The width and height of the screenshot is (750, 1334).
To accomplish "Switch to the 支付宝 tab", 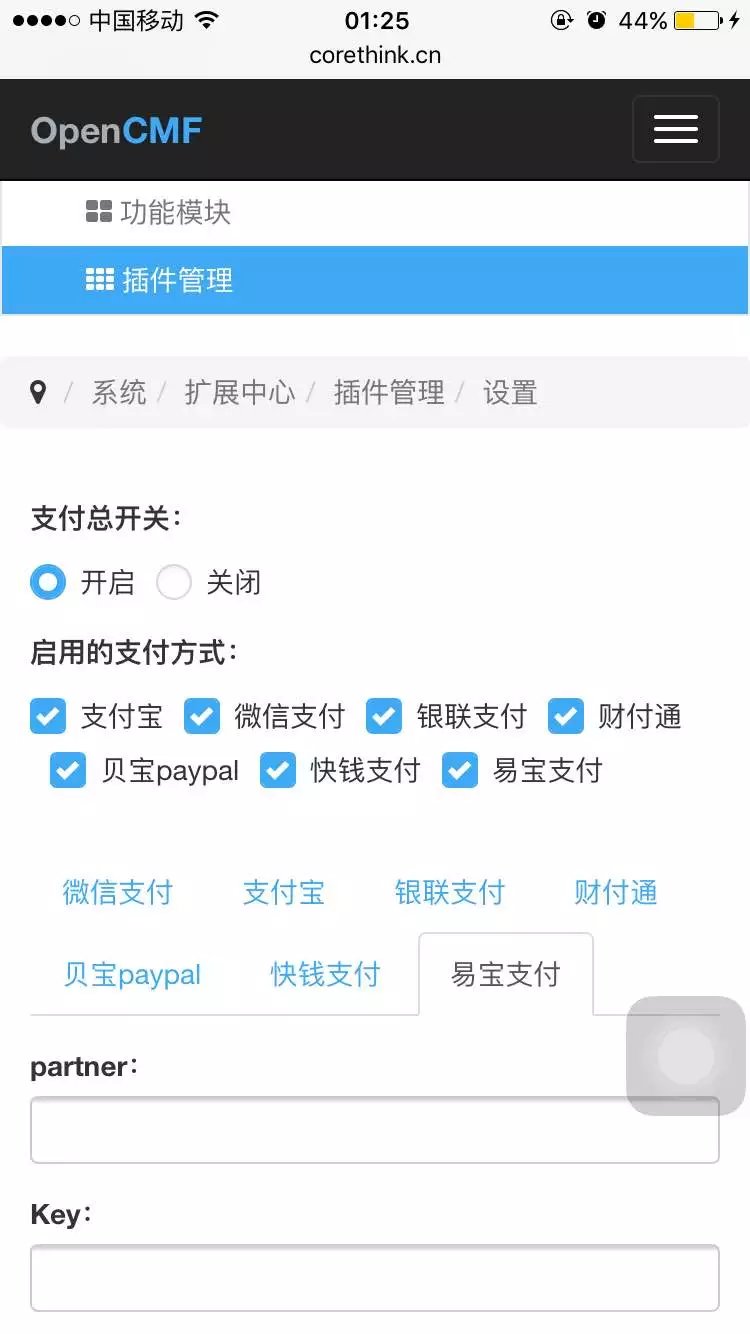I will pos(284,892).
